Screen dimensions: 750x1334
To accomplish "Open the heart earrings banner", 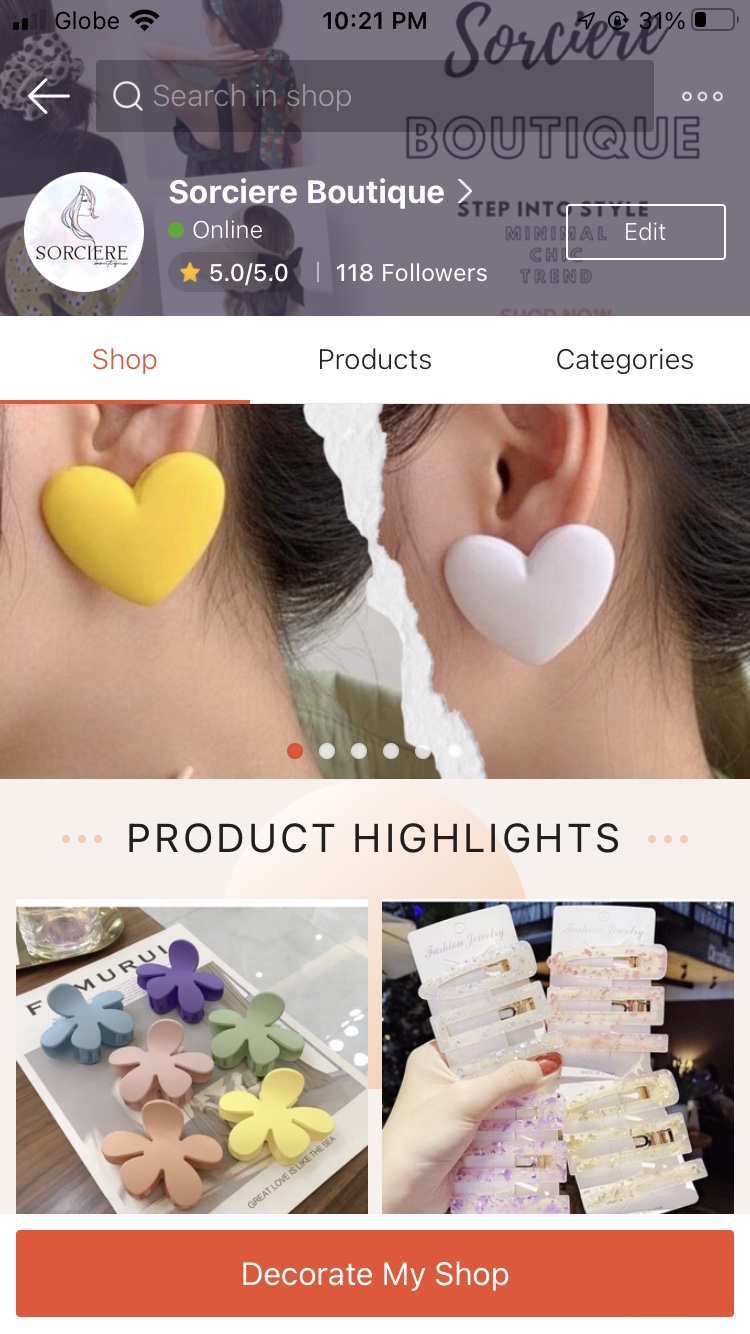I will pos(375,590).
